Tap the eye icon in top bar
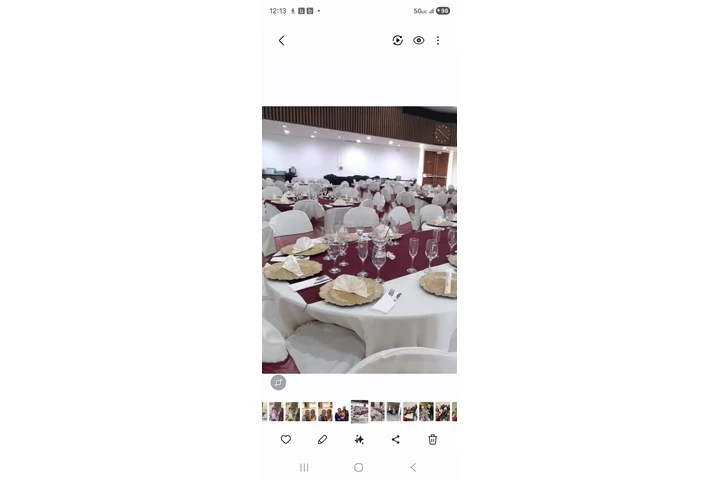Screen dimensions: 720x480 pos(418,41)
